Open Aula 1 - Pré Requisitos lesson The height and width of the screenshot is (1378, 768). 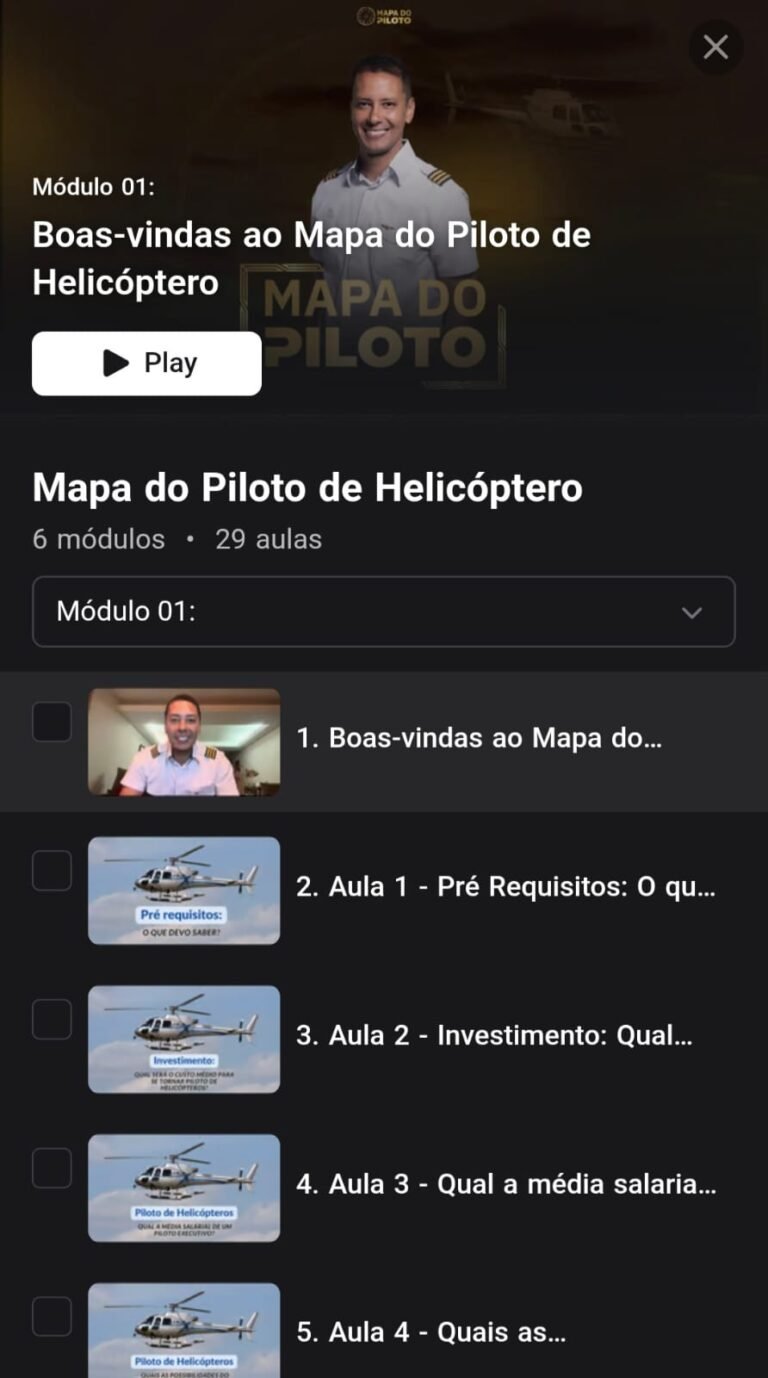pos(505,888)
